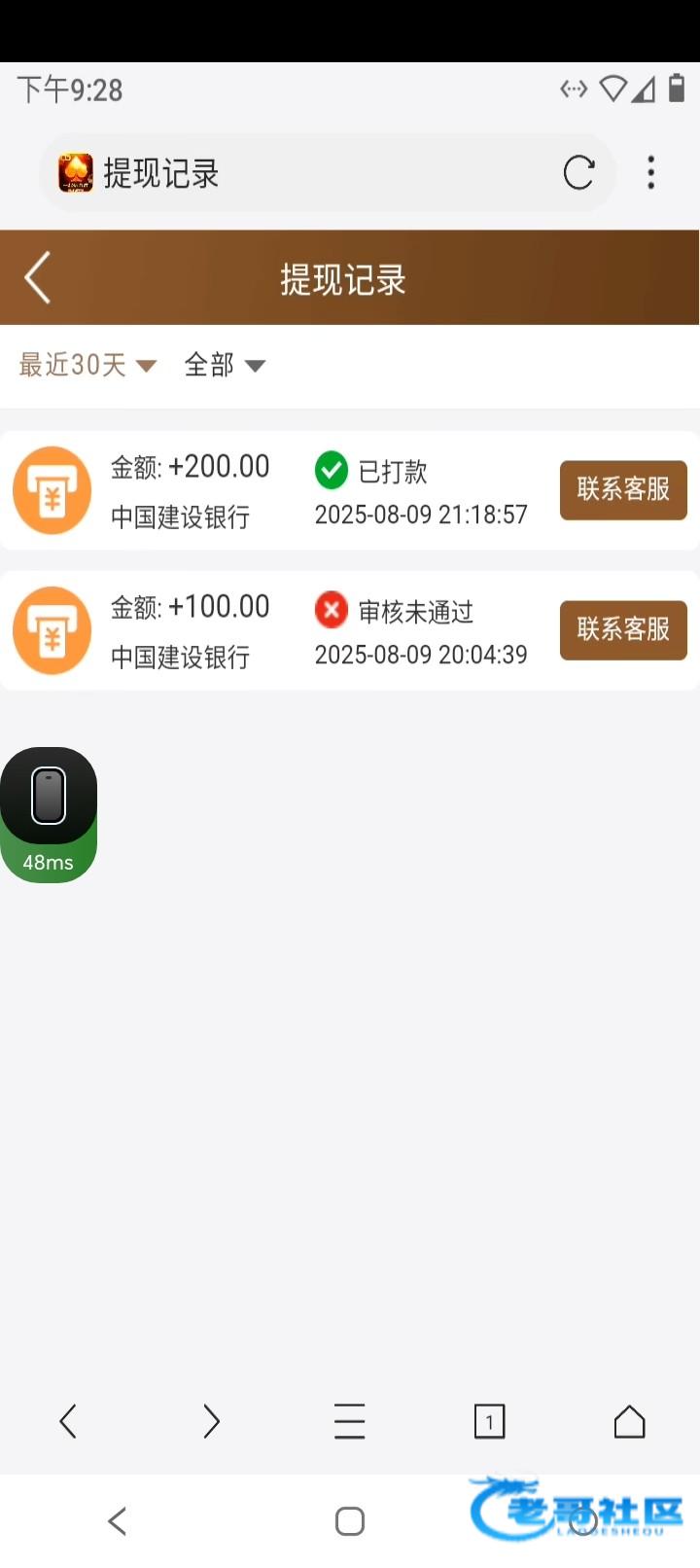Tap 联系客服 for the +200.00 withdrawal
The image size is (700, 1568).
(x=623, y=489)
